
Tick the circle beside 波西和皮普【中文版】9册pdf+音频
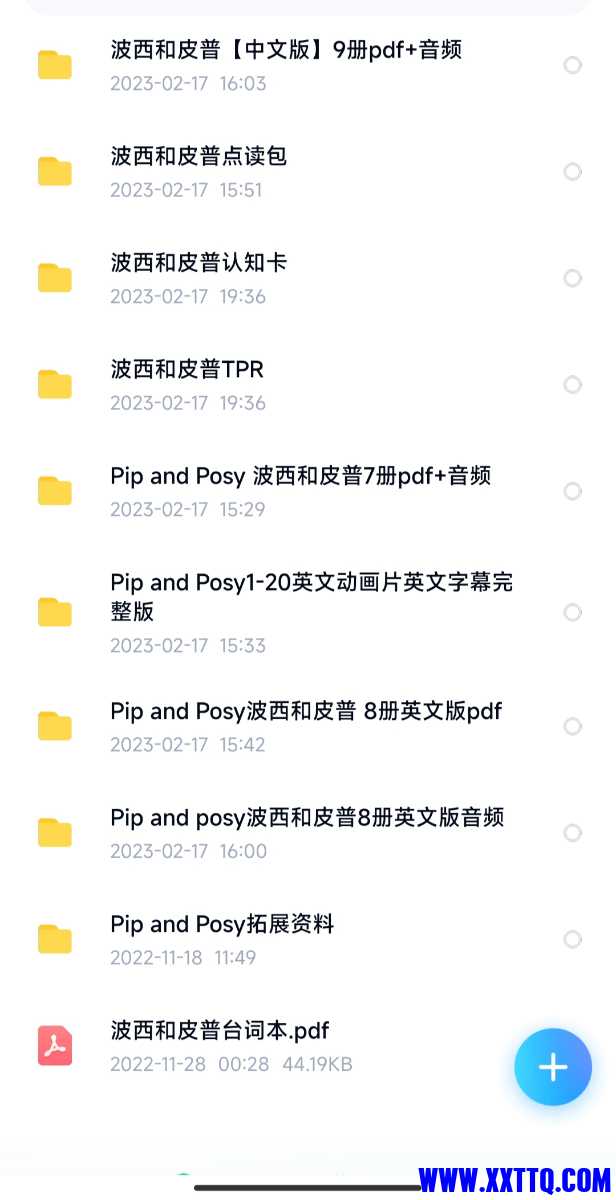click(573, 65)
